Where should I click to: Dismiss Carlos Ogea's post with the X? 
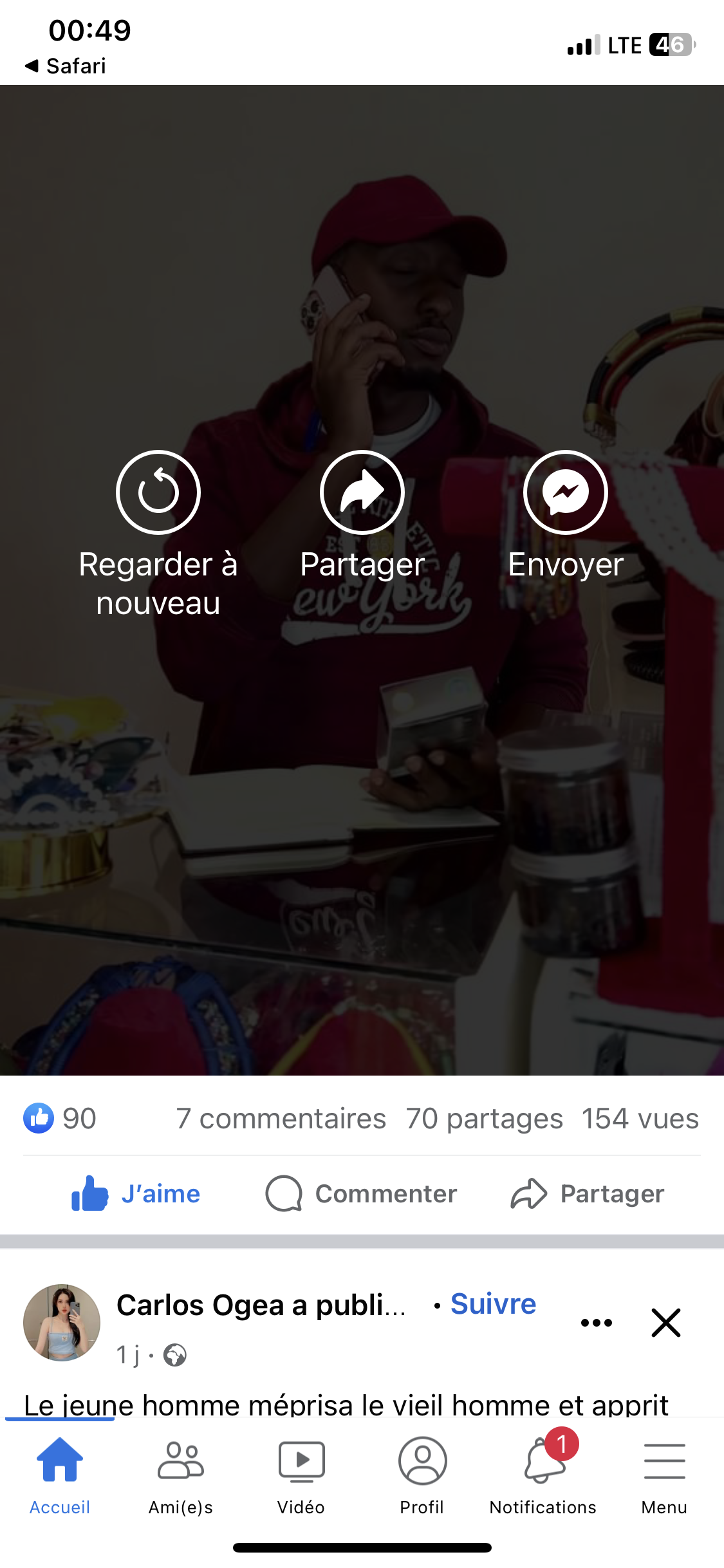click(x=665, y=1323)
